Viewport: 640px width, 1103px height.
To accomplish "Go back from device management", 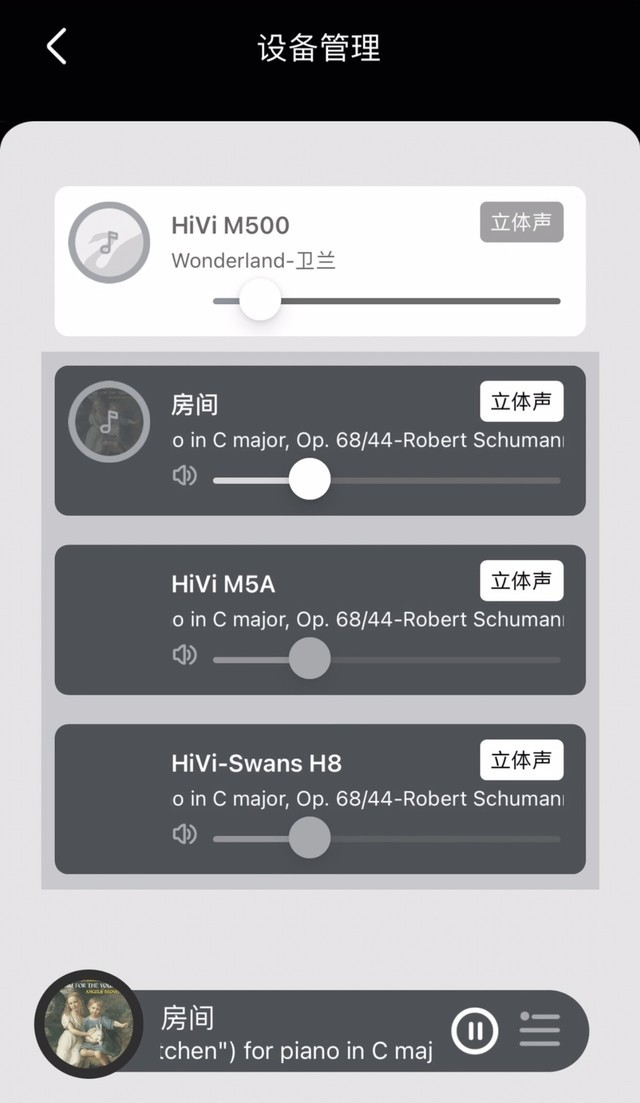I will pos(57,46).
